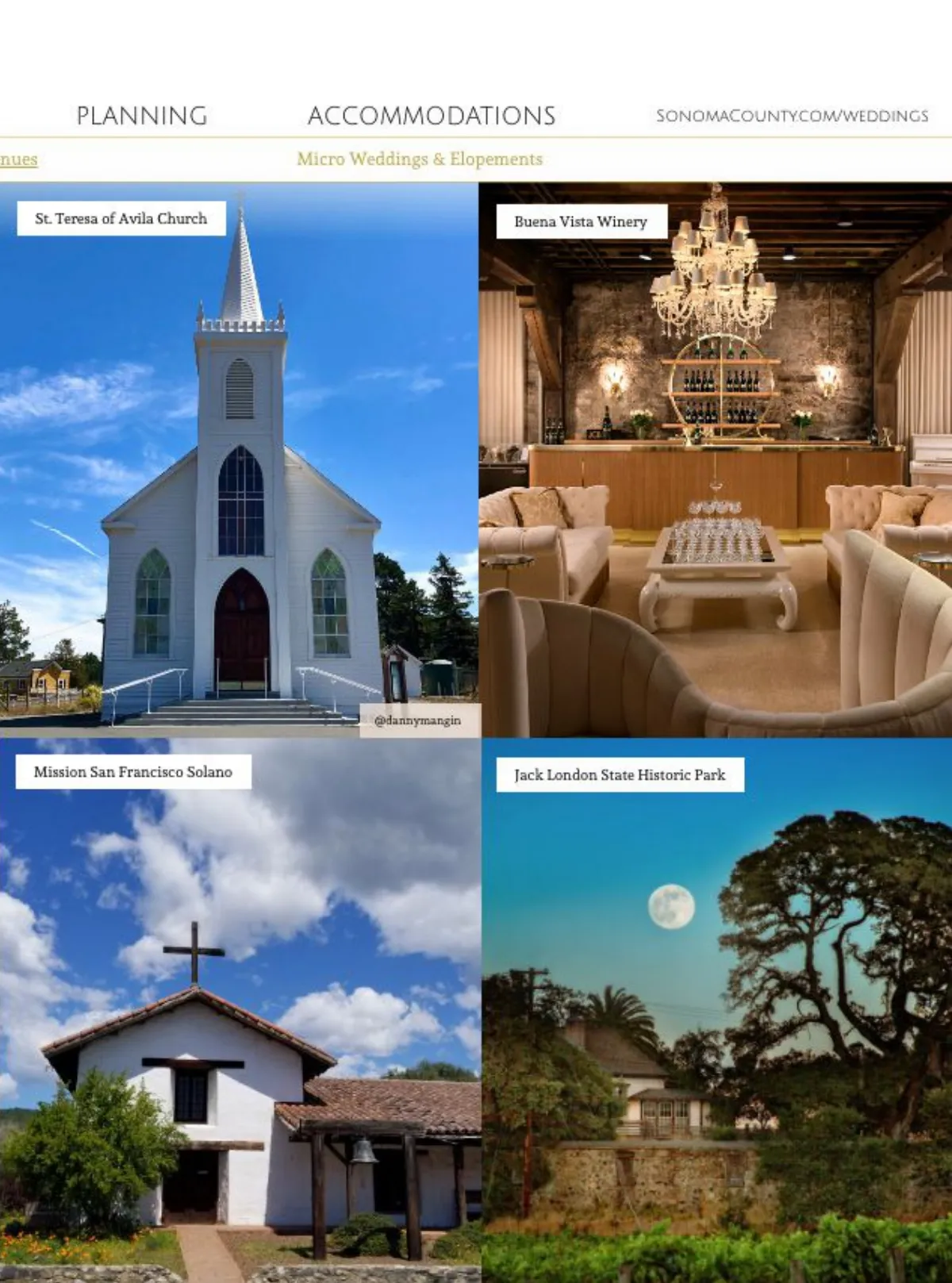This screenshot has height=1283, width=952.
Task: Go to Micro Weddings & Elopements
Action: [x=420, y=159]
